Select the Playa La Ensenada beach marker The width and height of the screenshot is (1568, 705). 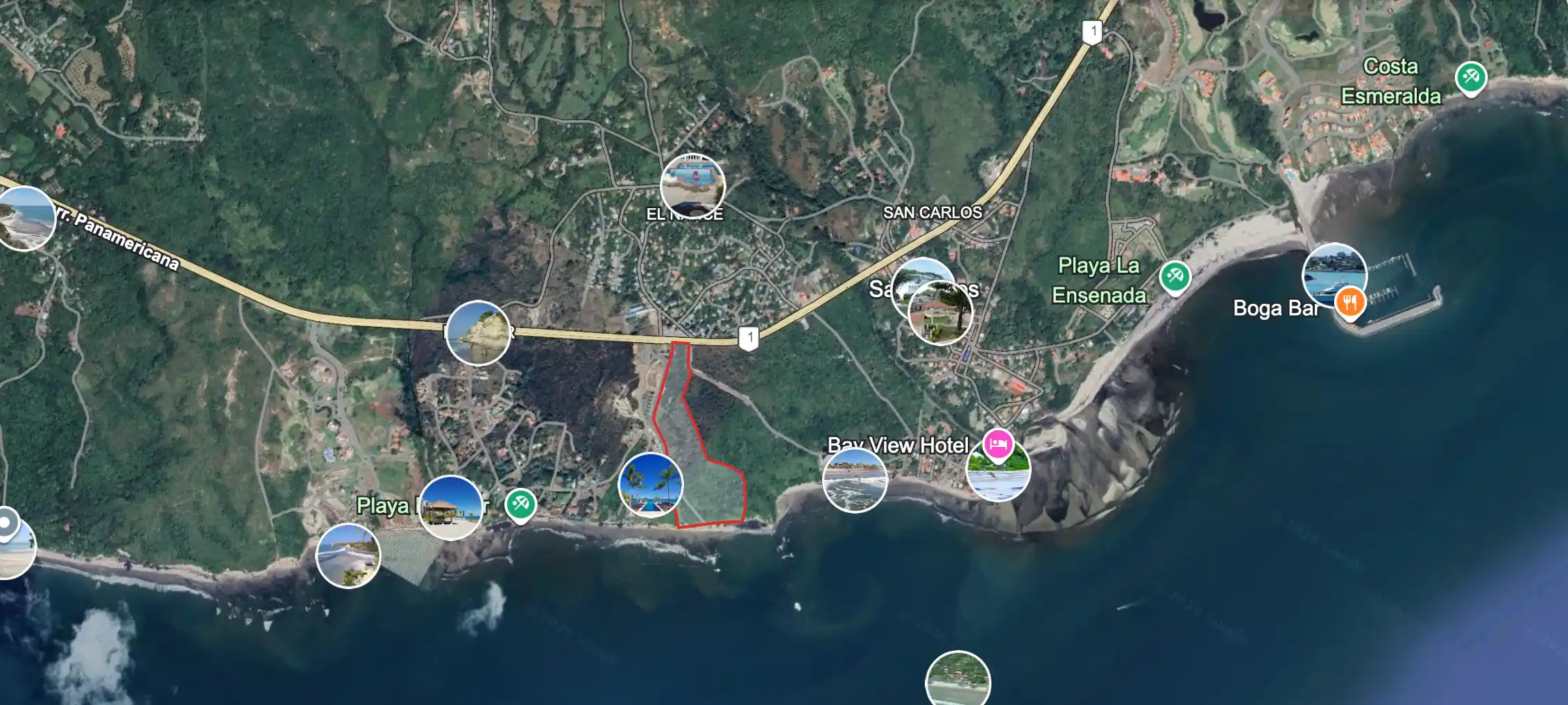coord(1175,277)
